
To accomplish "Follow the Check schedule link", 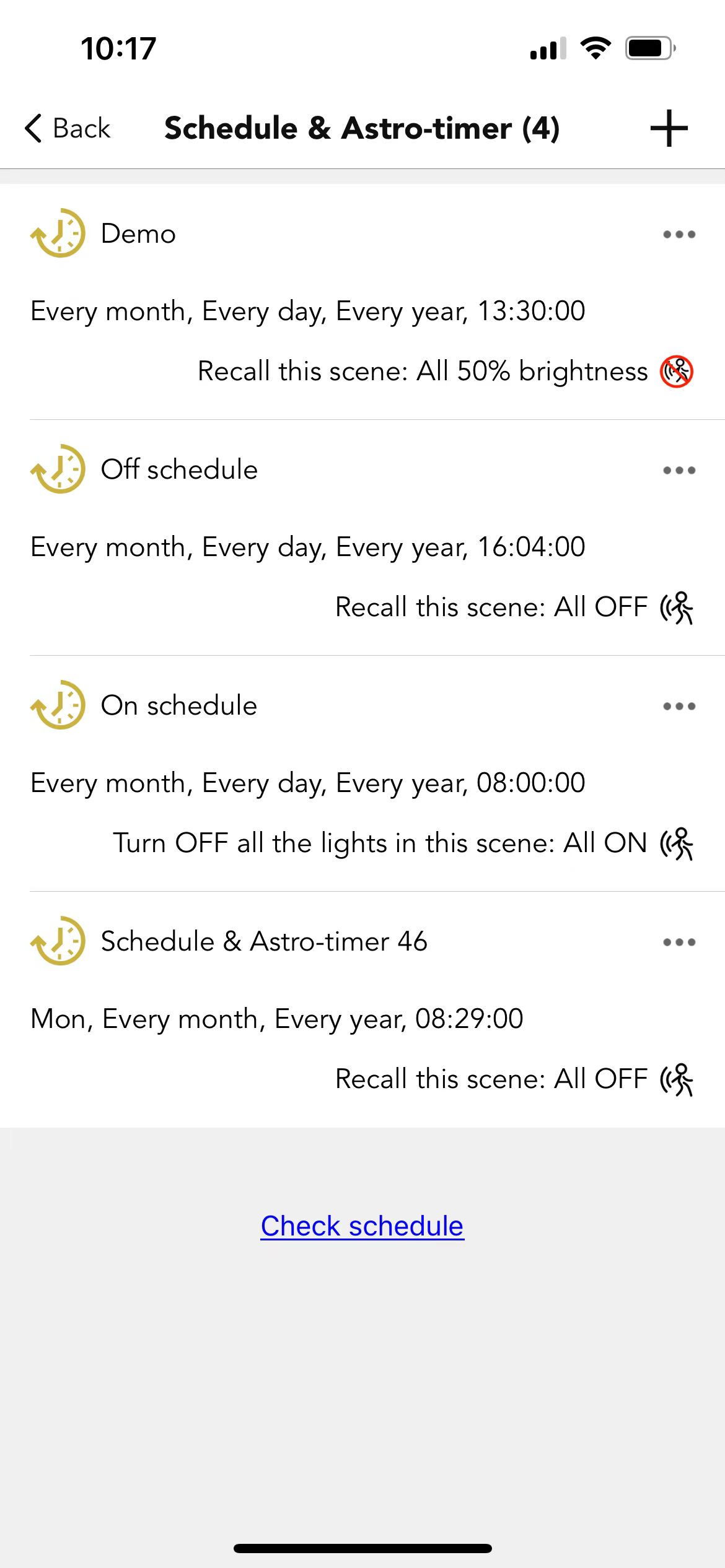I will click(x=362, y=1226).
